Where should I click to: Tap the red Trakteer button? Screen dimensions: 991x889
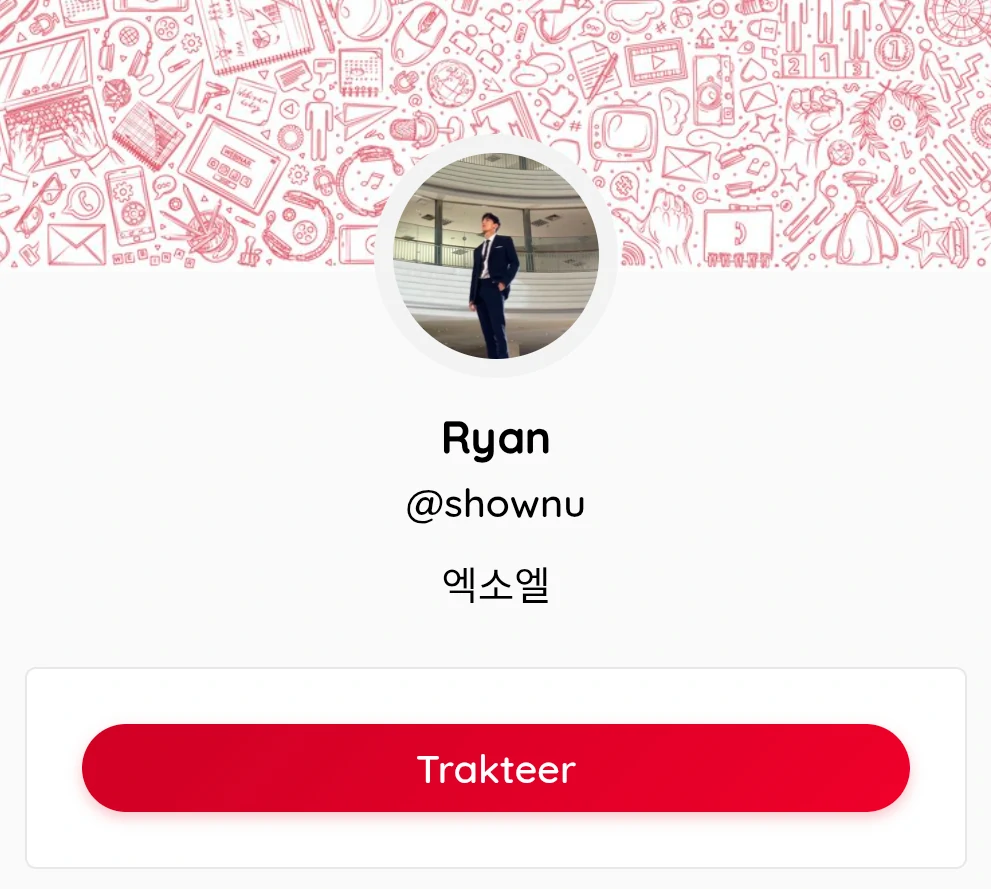coord(495,768)
